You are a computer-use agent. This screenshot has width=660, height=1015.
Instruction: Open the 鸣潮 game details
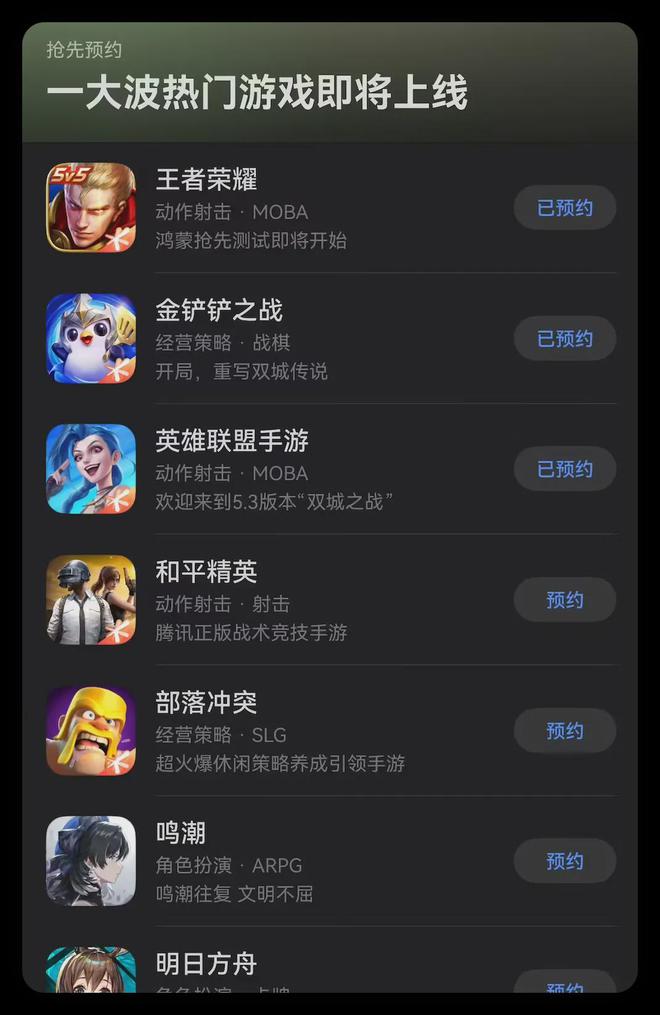tap(181, 833)
